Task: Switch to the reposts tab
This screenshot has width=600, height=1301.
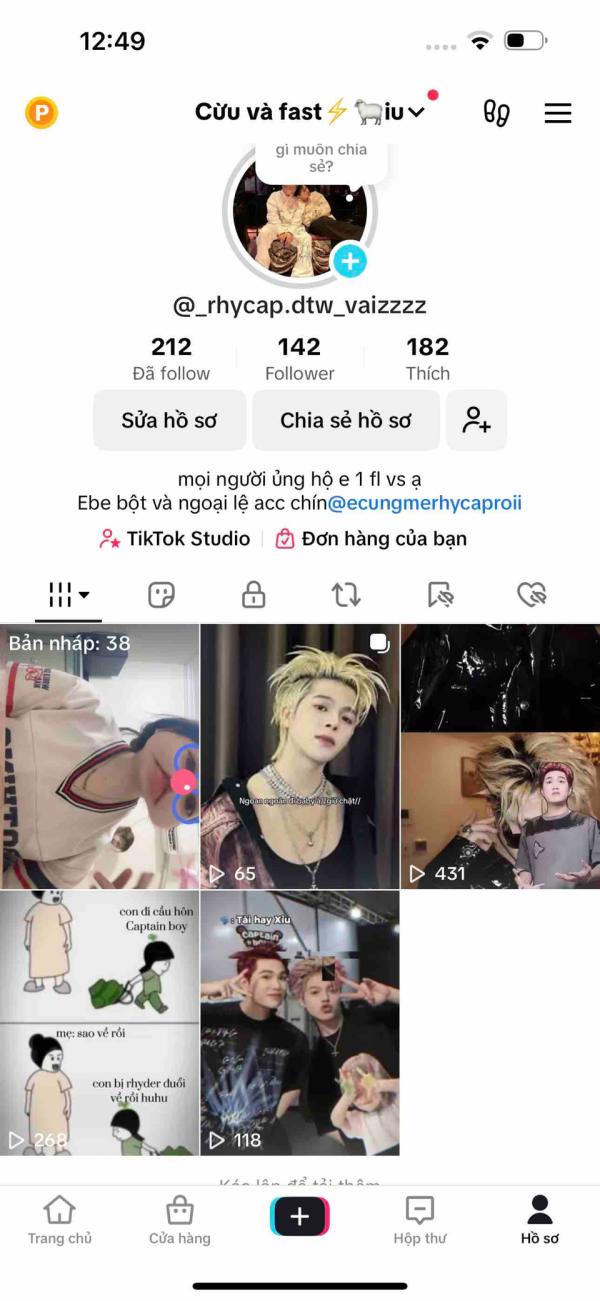Action: [346, 596]
